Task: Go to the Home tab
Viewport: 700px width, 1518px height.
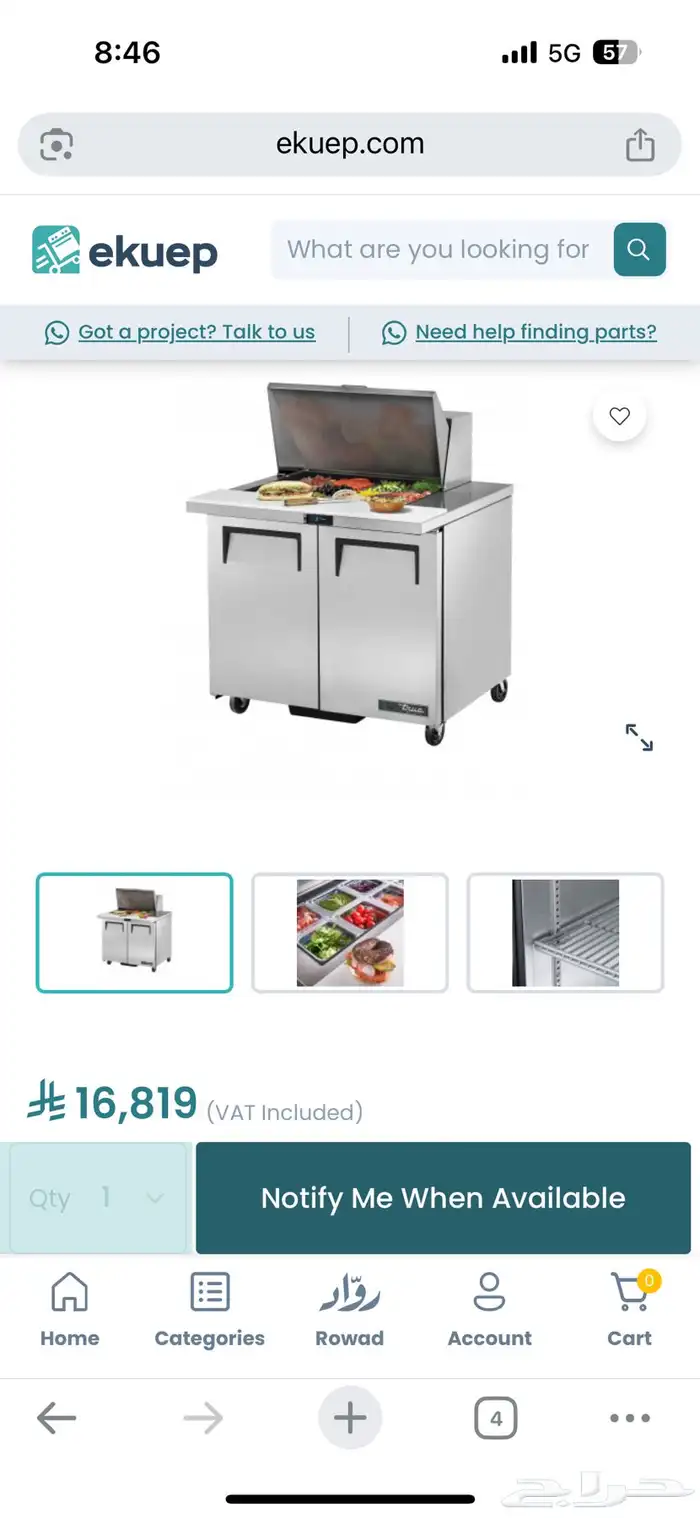Action: pos(70,1310)
